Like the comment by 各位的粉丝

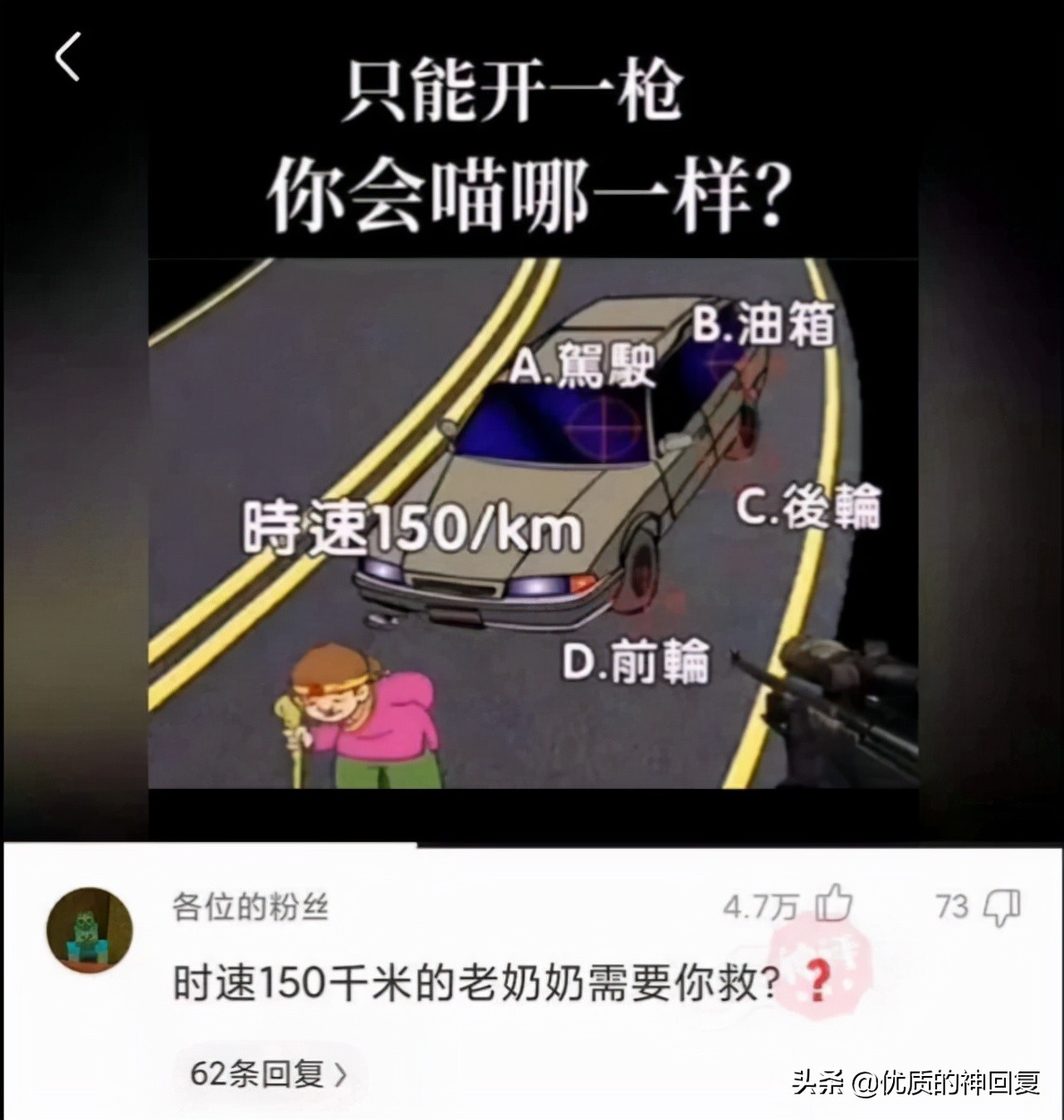[x=833, y=905]
